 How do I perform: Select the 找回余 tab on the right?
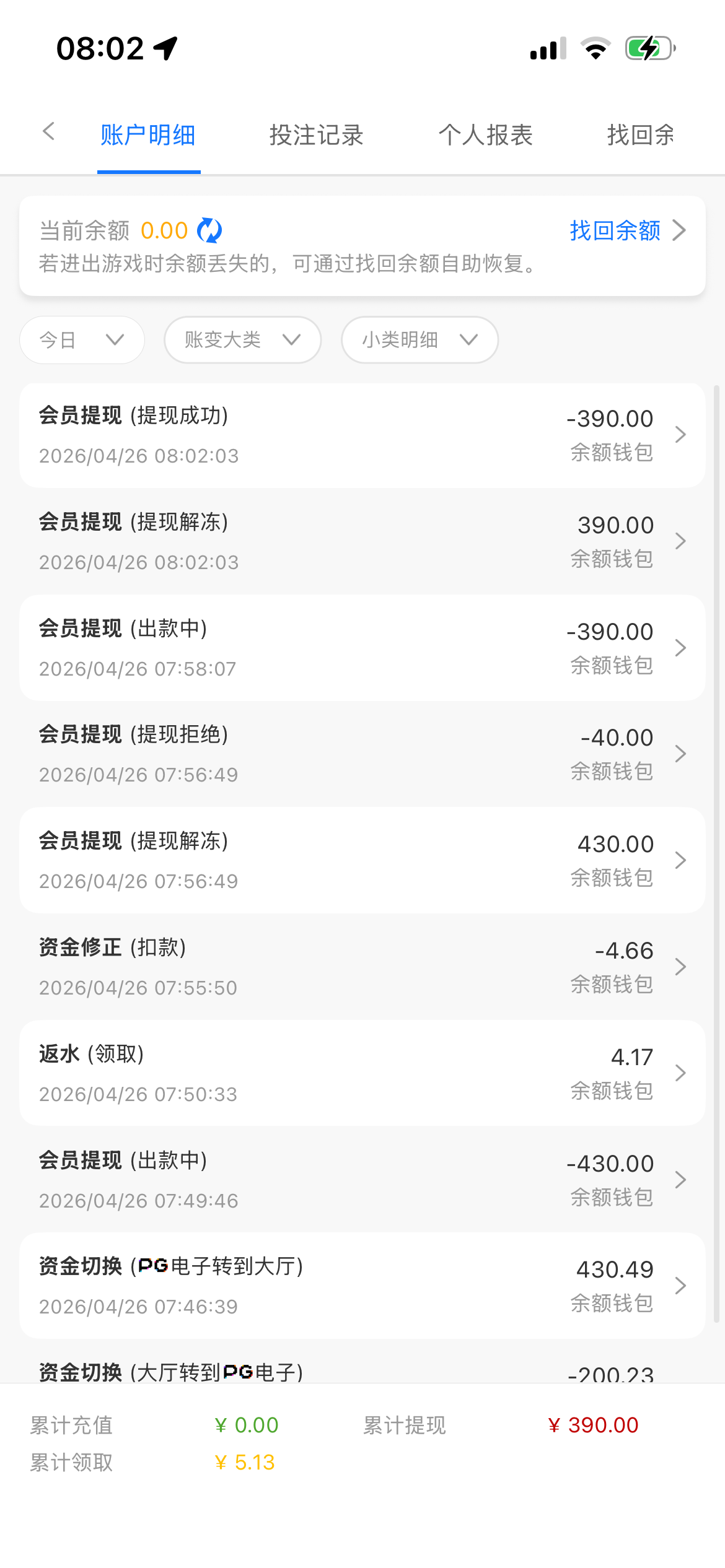tap(640, 135)
